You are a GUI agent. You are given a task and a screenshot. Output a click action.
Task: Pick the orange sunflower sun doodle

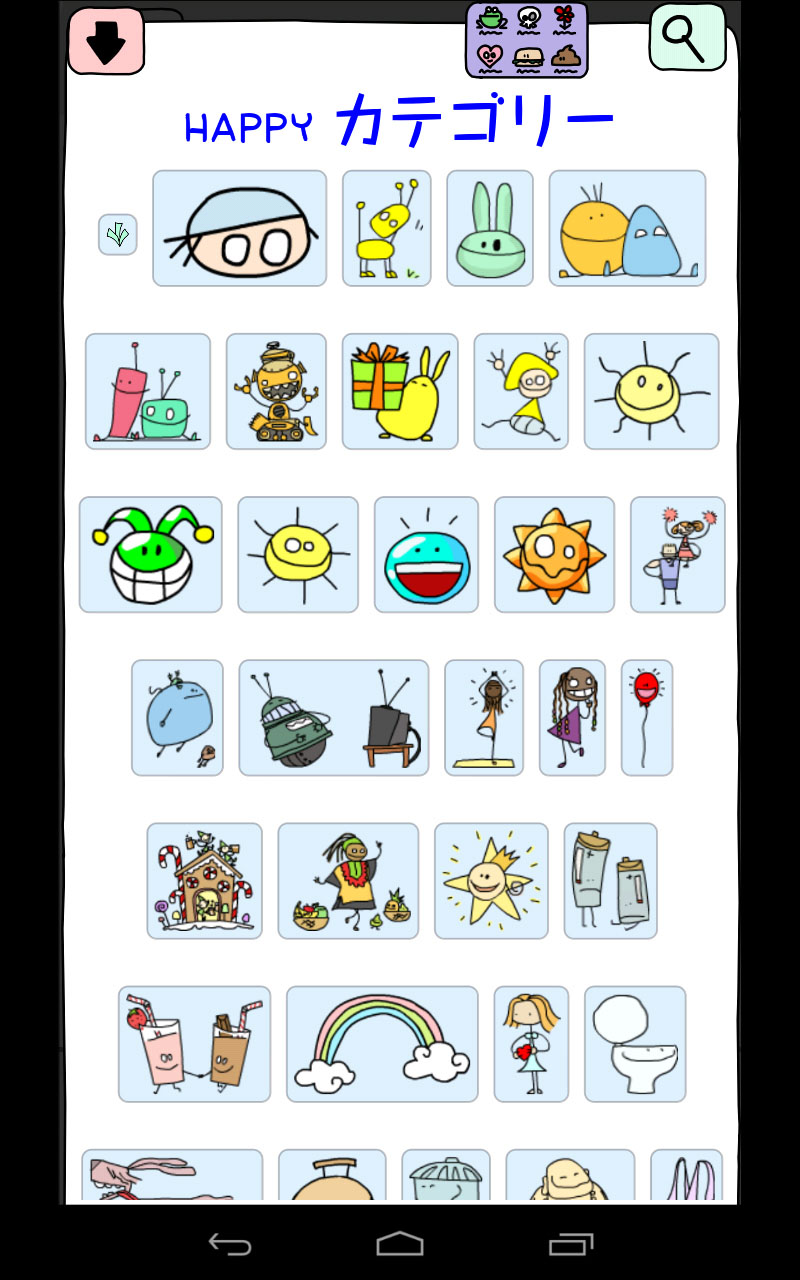pos(554,554)
